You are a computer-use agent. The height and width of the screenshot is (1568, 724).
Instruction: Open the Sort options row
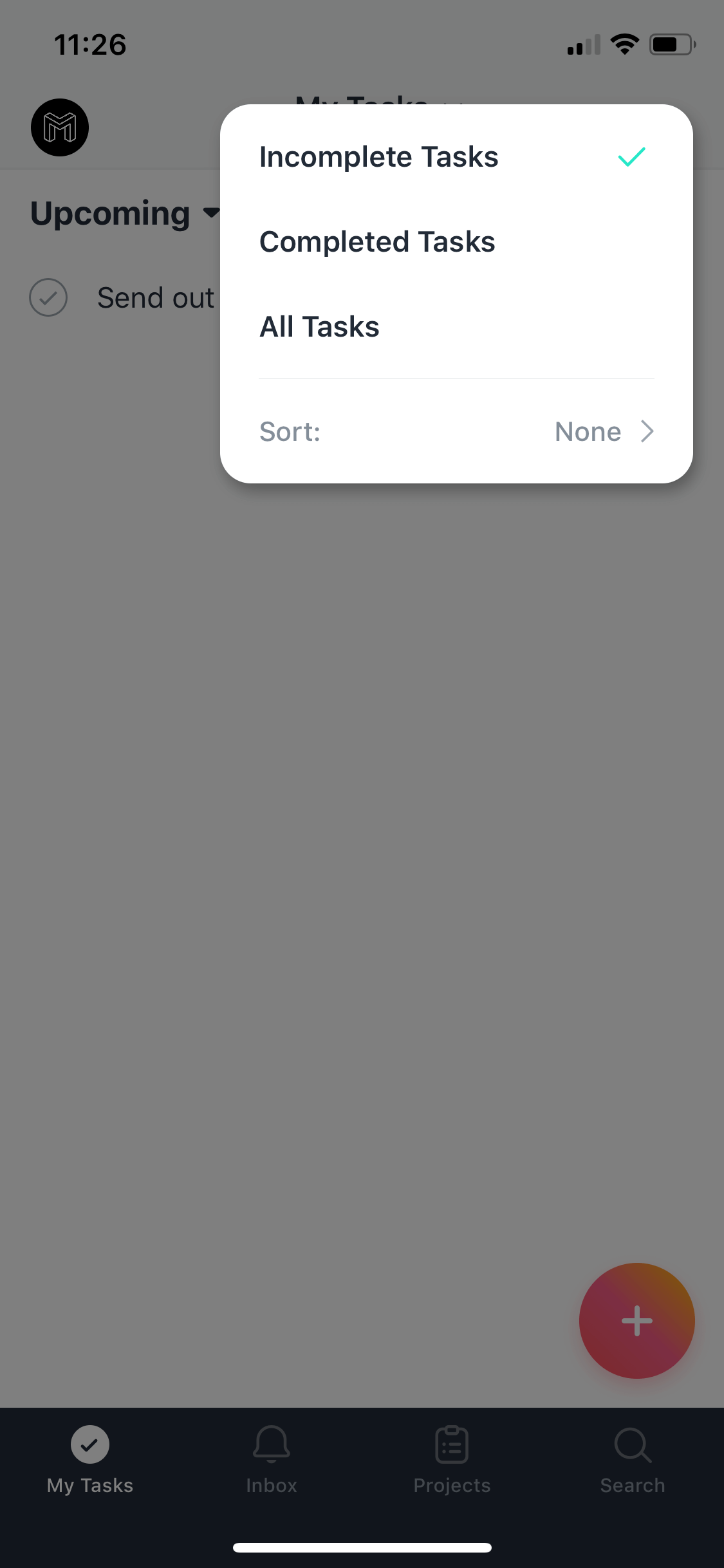click(x=456, y=431)
